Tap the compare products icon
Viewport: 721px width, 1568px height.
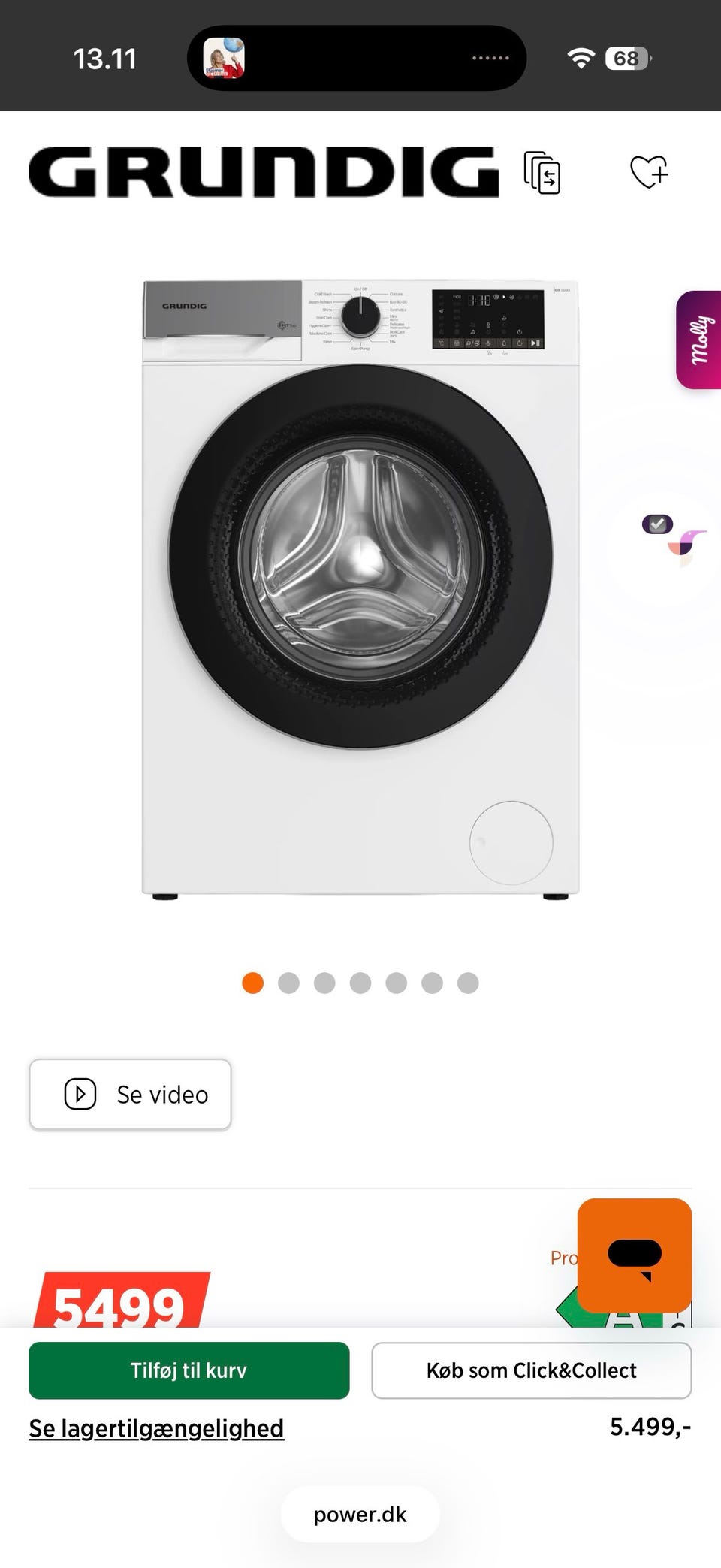542,172
